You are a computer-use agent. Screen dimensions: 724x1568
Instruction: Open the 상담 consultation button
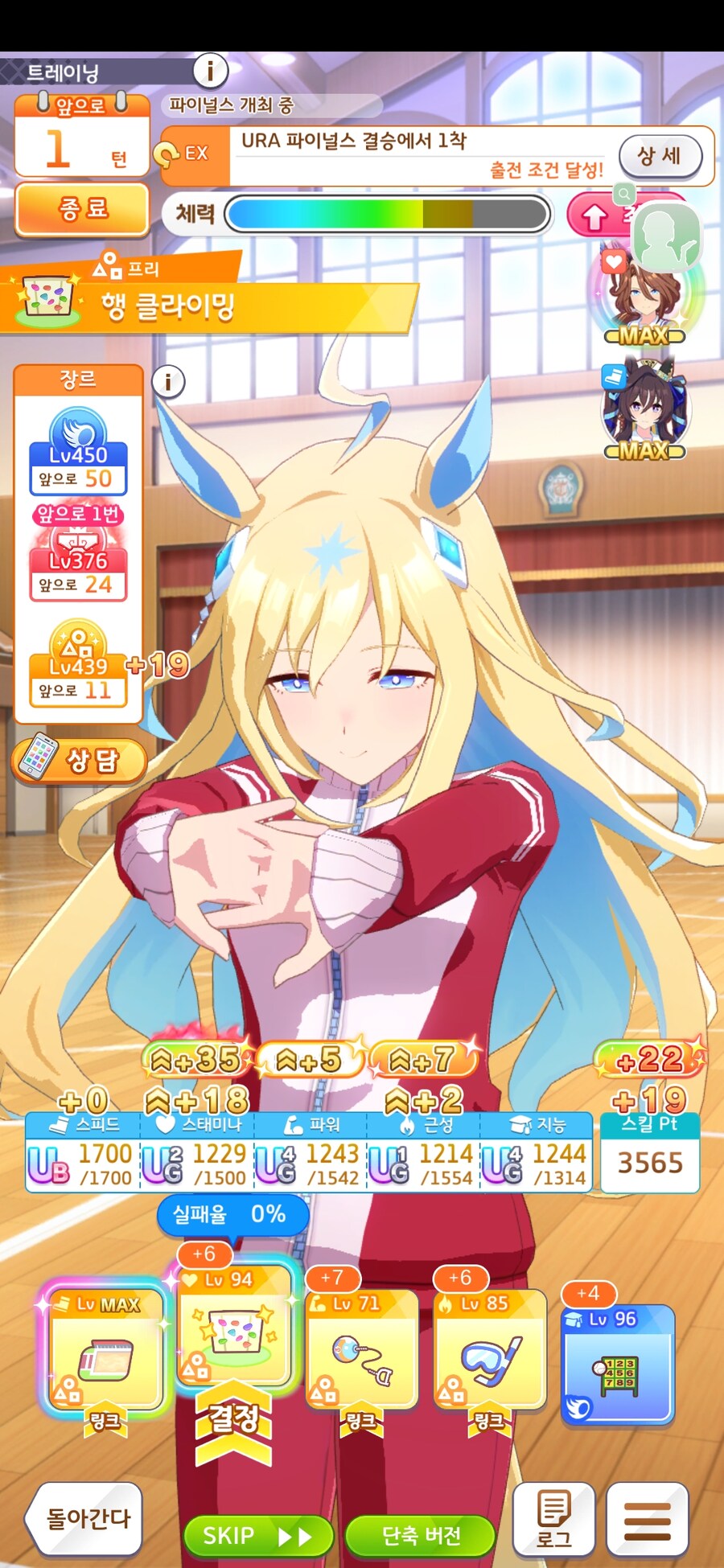pyautogui.click(x=80, y=760)
